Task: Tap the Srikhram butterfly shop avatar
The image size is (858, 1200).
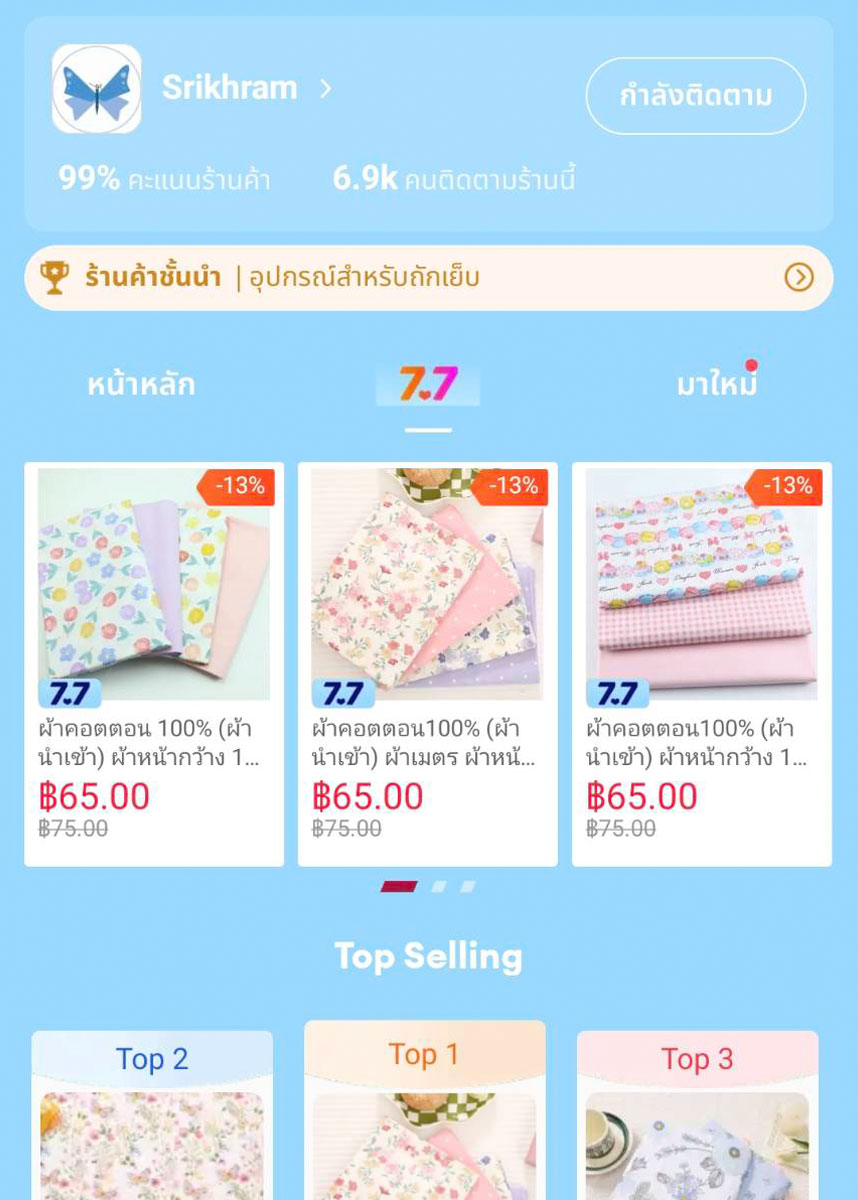Action: click(97, 89)
